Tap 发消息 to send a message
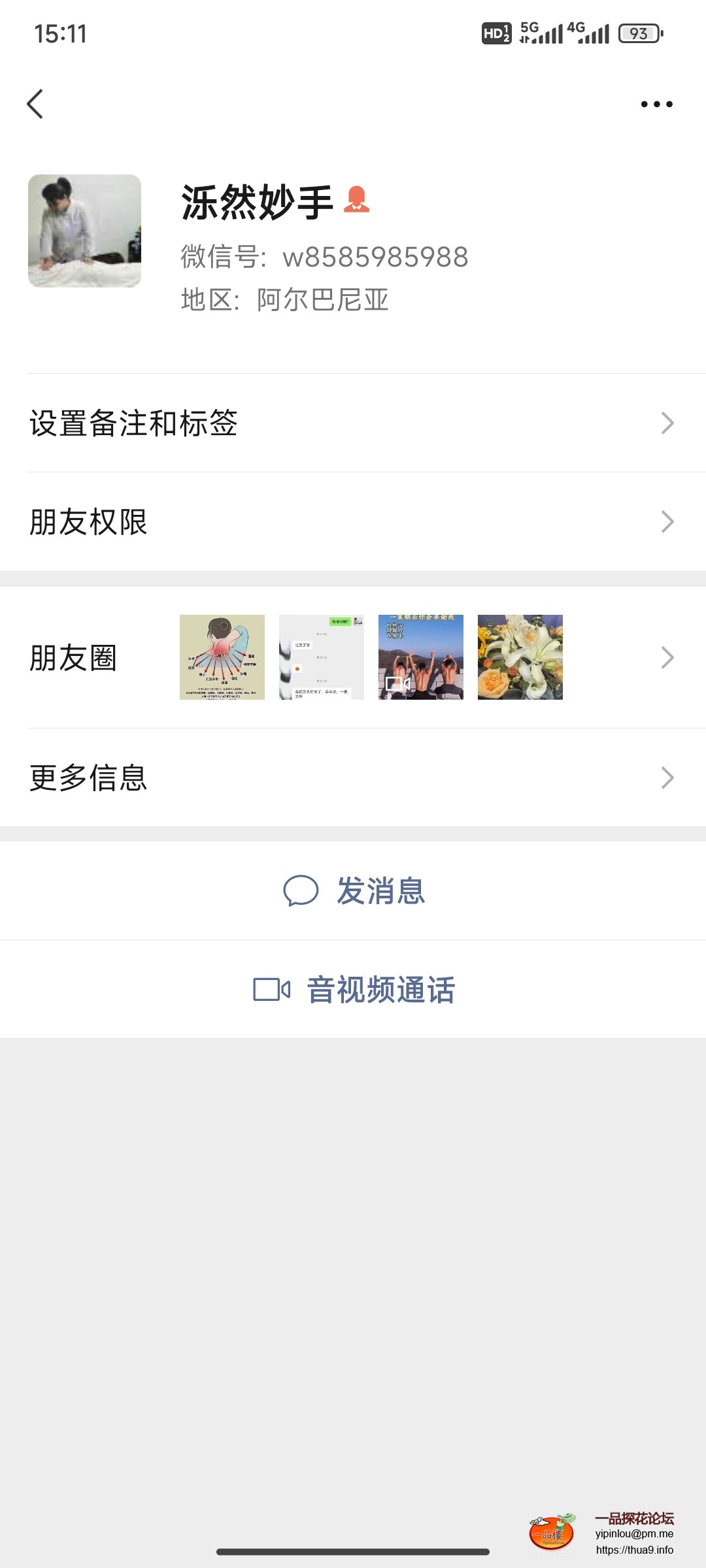 click(x=380, y=891)
